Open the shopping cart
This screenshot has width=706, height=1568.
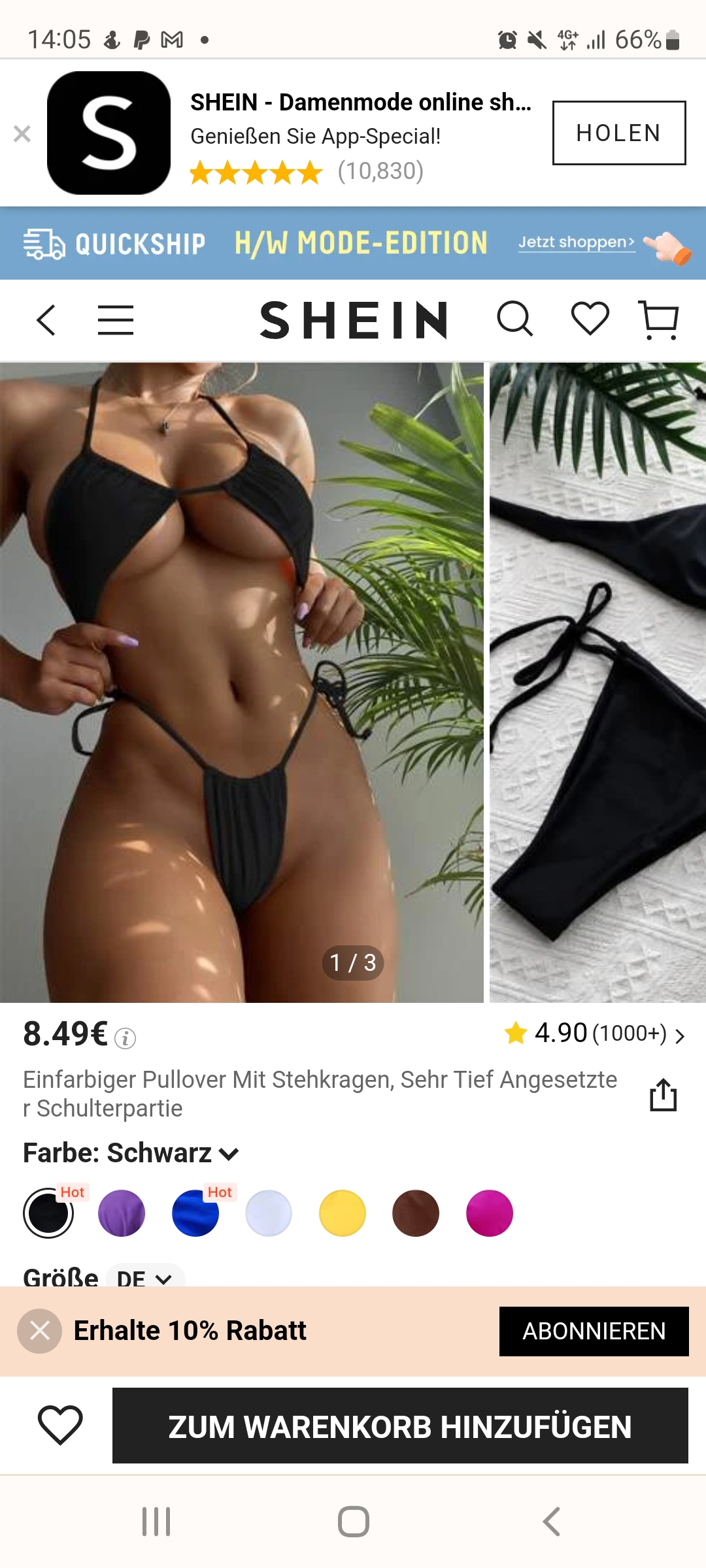pos(660,320)
